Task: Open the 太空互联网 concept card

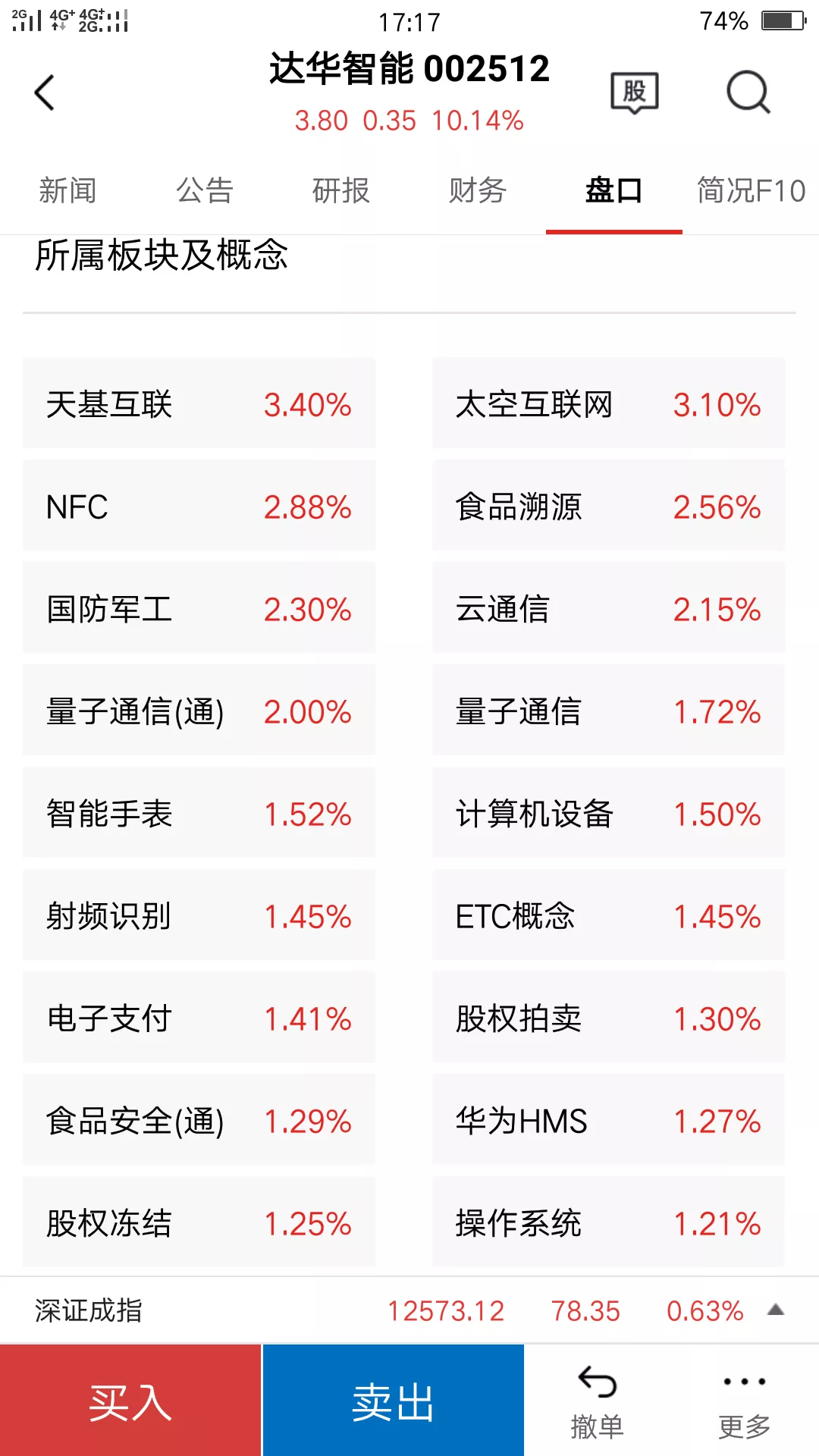Action: click(x=608, y=403)
